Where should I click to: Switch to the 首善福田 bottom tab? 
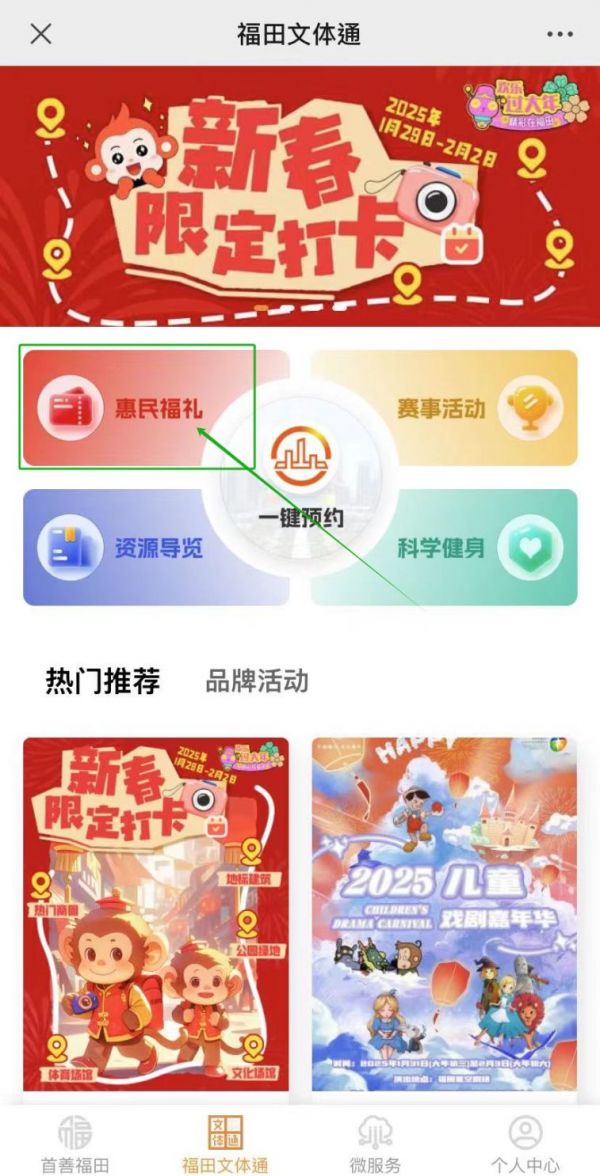(75, 1145)
